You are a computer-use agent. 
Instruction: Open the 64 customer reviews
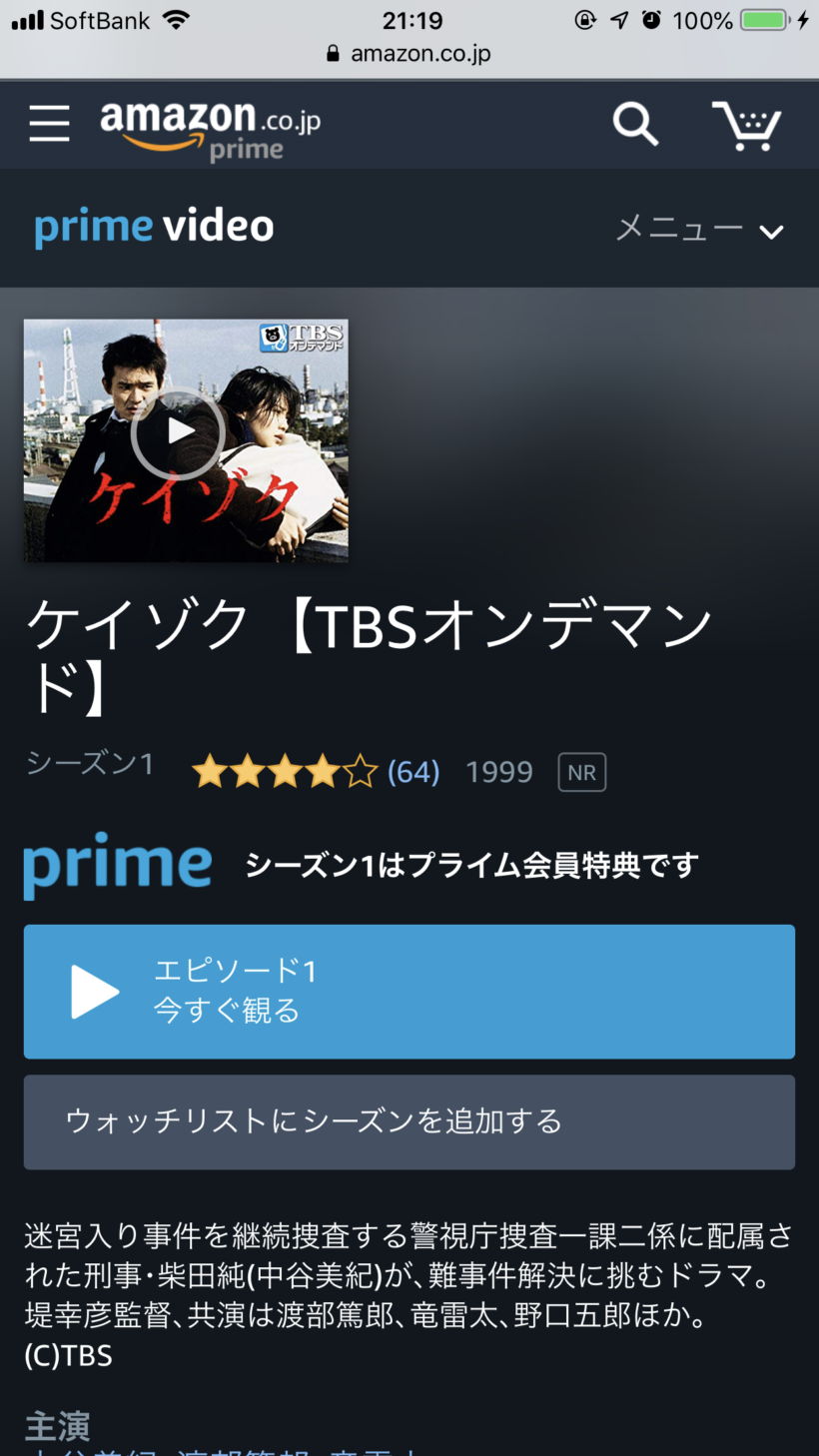tap(413, 772)
